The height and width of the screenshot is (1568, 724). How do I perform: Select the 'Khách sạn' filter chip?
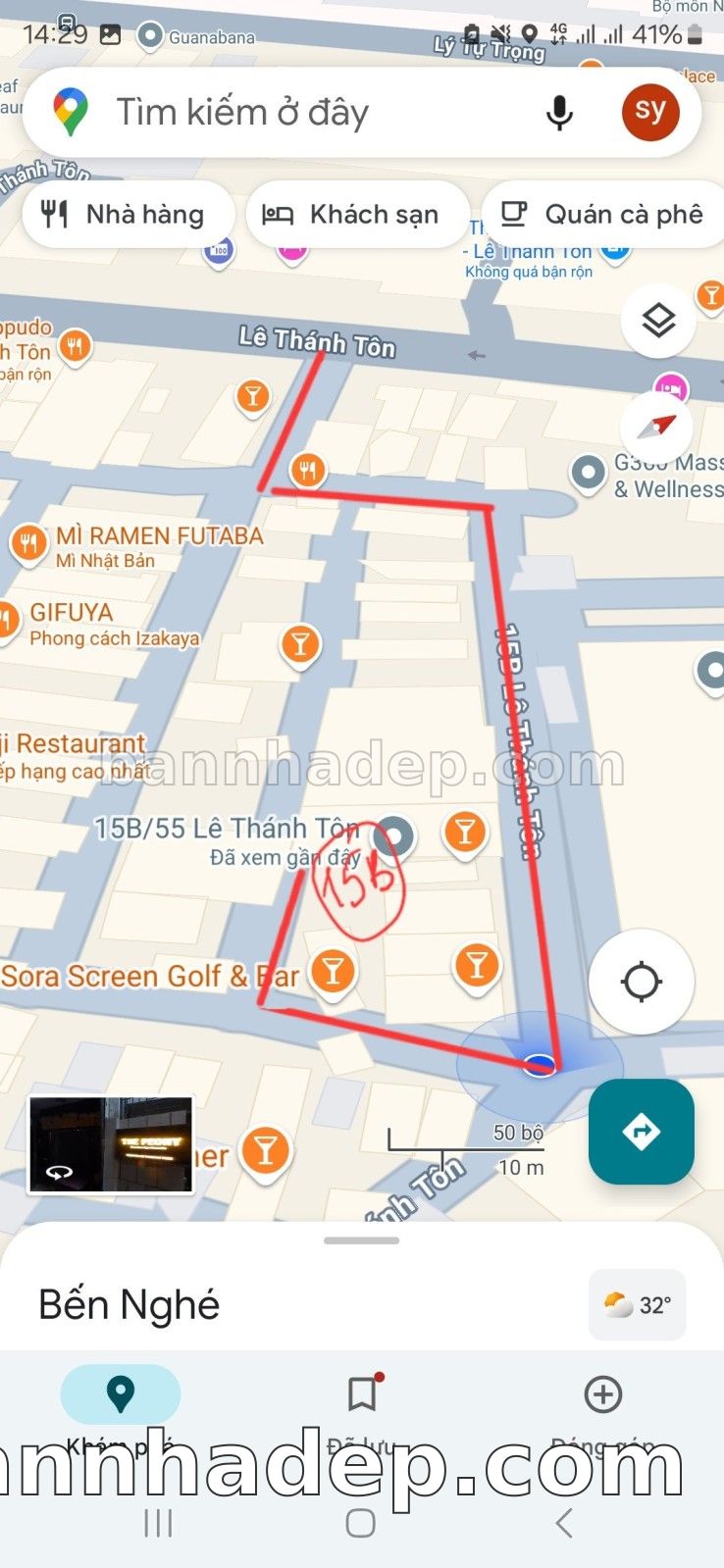[355, 214]
